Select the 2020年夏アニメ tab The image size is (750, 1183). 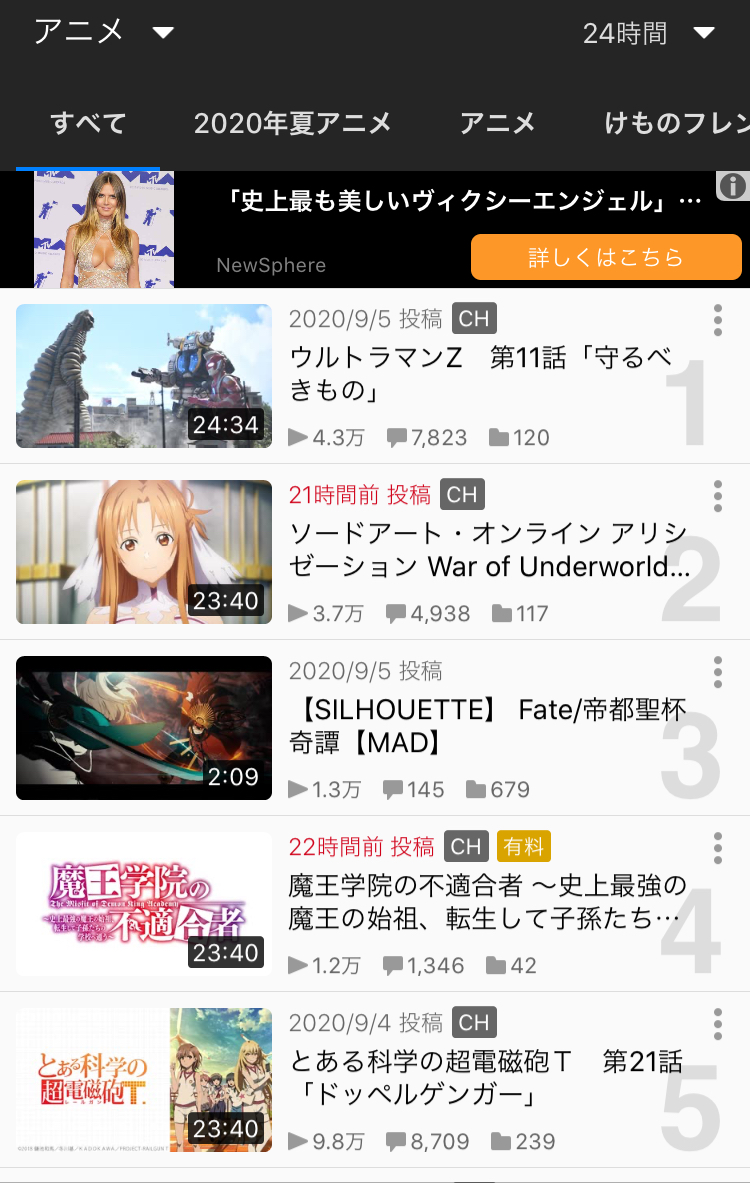(292, 124)
